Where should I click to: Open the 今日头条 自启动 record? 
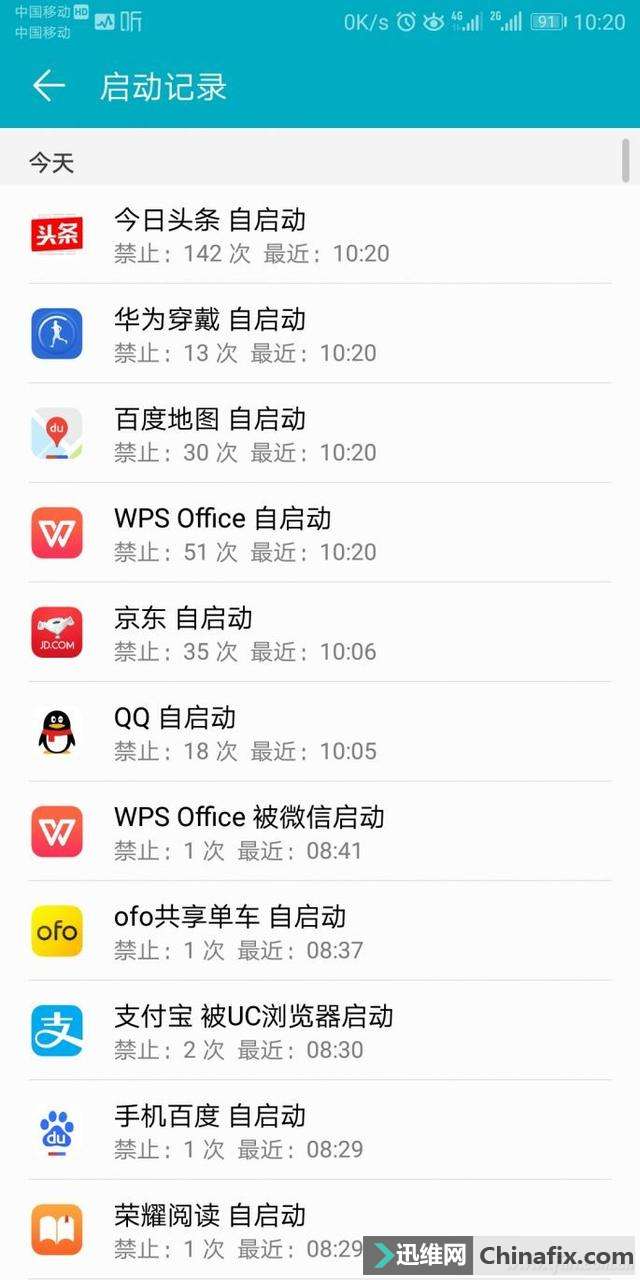click(320, 235)
